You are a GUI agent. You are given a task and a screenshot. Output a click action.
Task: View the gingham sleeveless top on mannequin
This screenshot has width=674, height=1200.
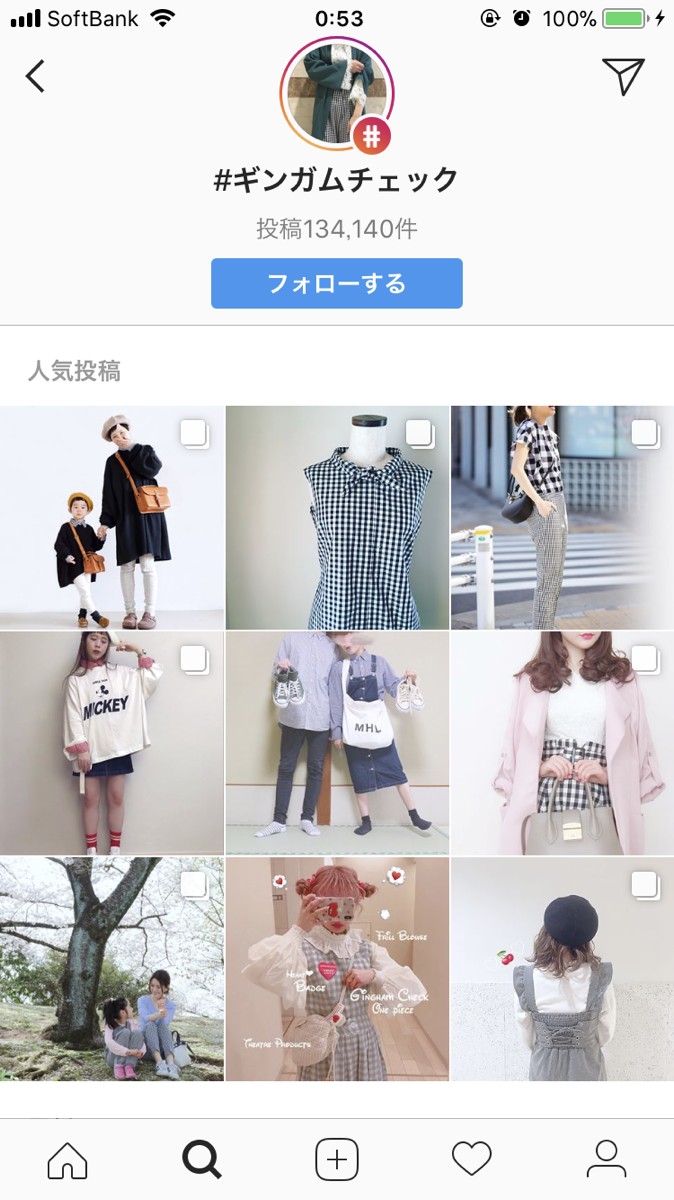coord(337,518)
